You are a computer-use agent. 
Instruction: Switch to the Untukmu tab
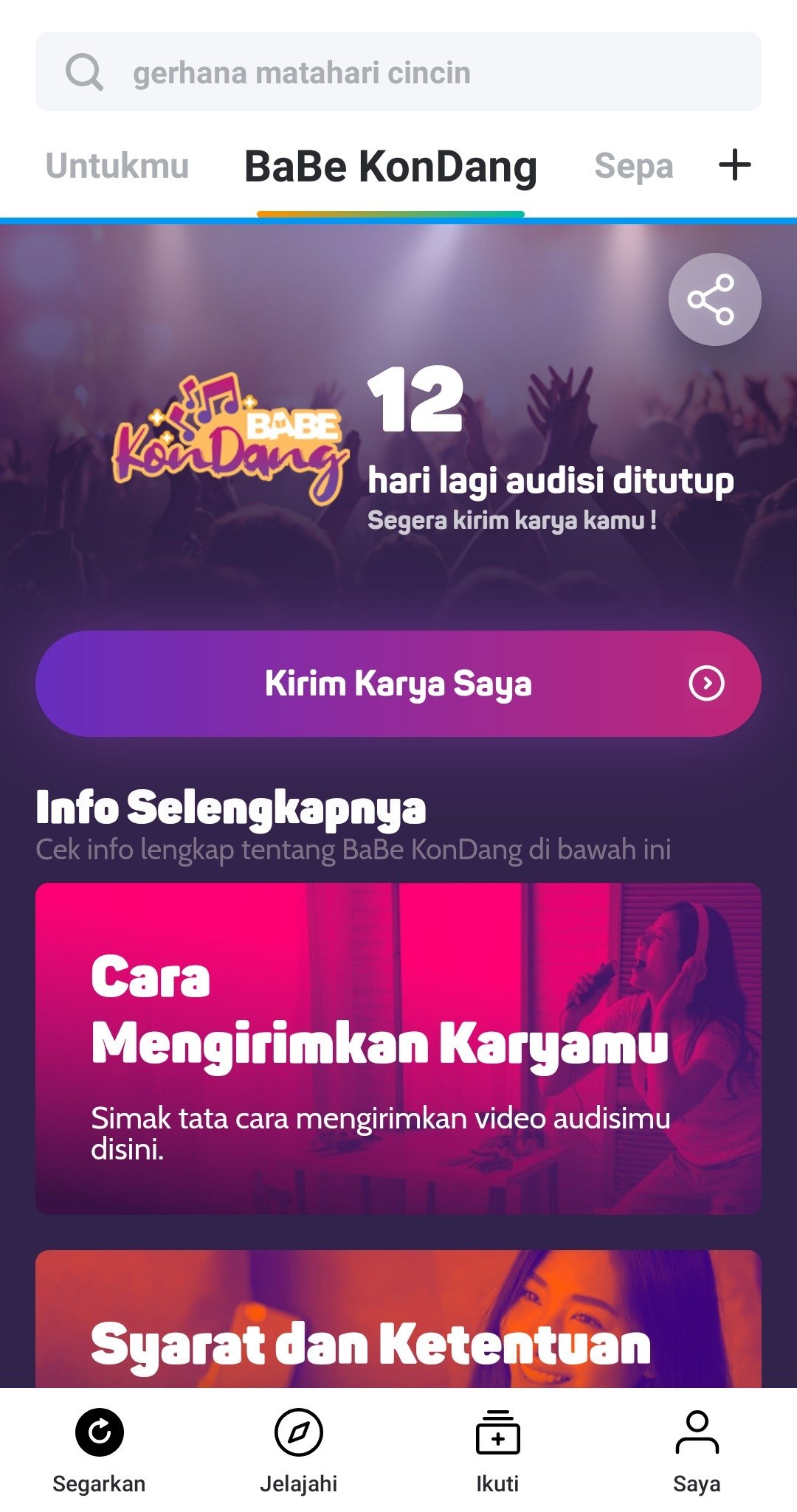(x=117, y=166)
